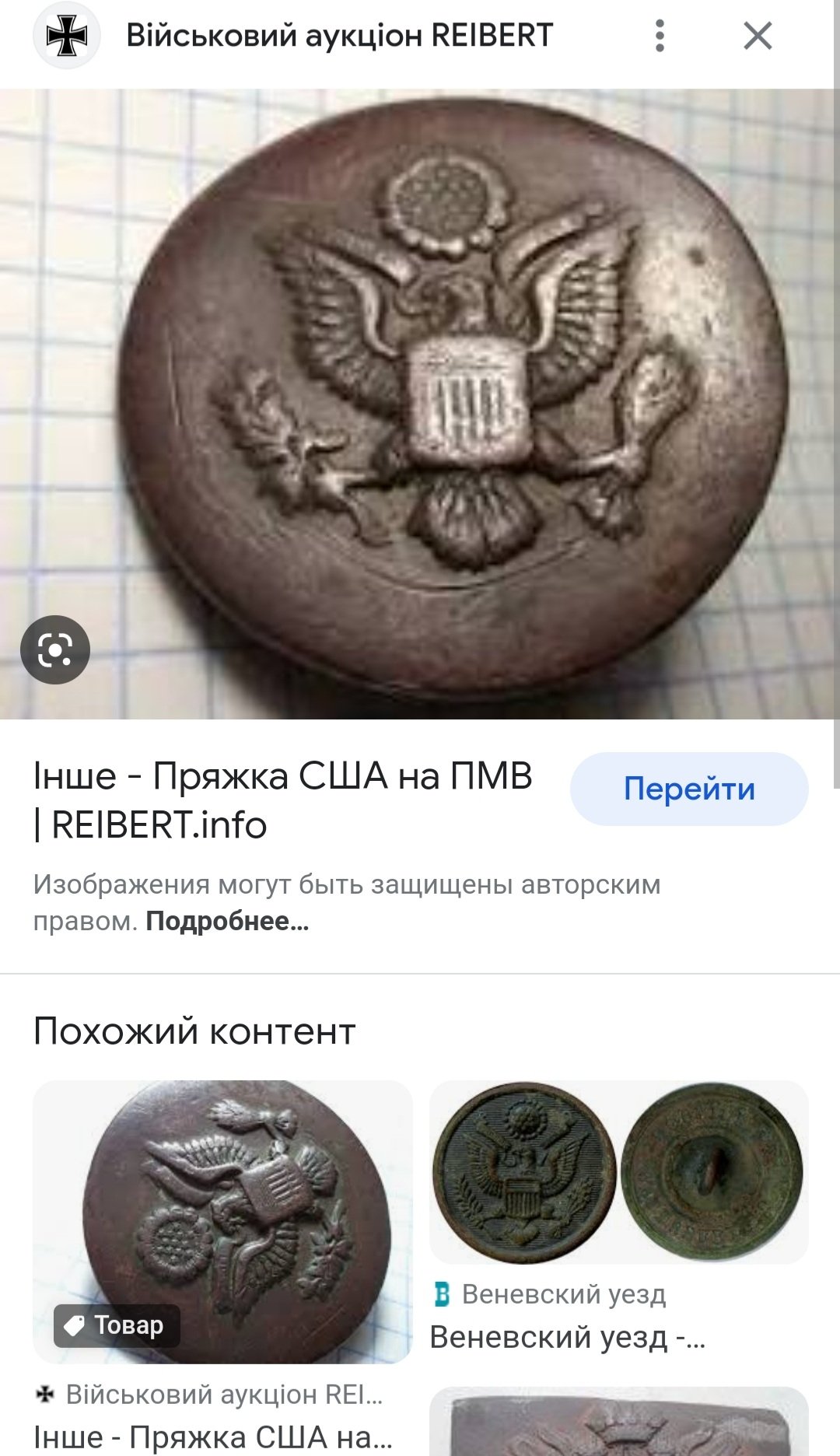The height and width of the screenshot is (1456, 840).
Task: Open the Товар buckle related image
Action: [x=222, y=1221]
